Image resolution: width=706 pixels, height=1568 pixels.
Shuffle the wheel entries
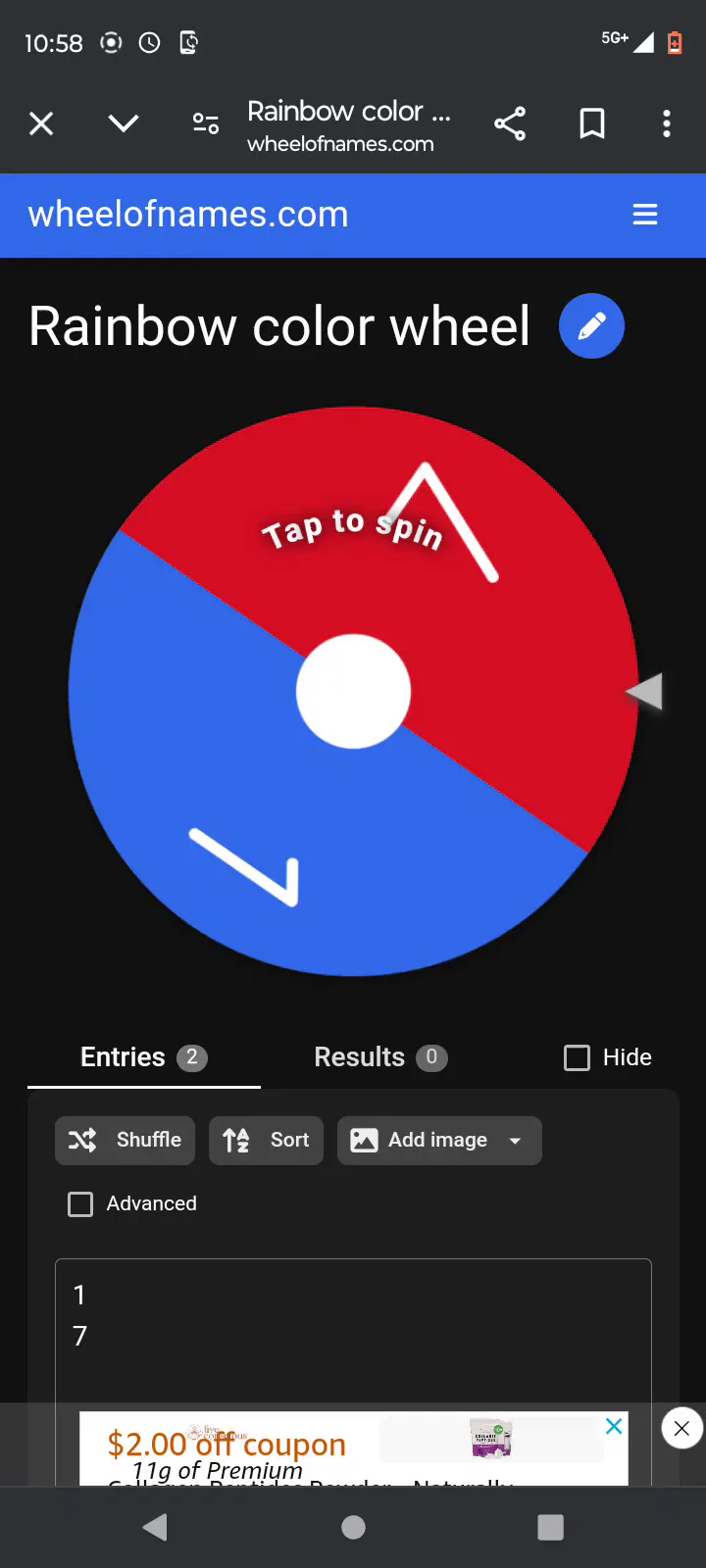pos(125,1140)
